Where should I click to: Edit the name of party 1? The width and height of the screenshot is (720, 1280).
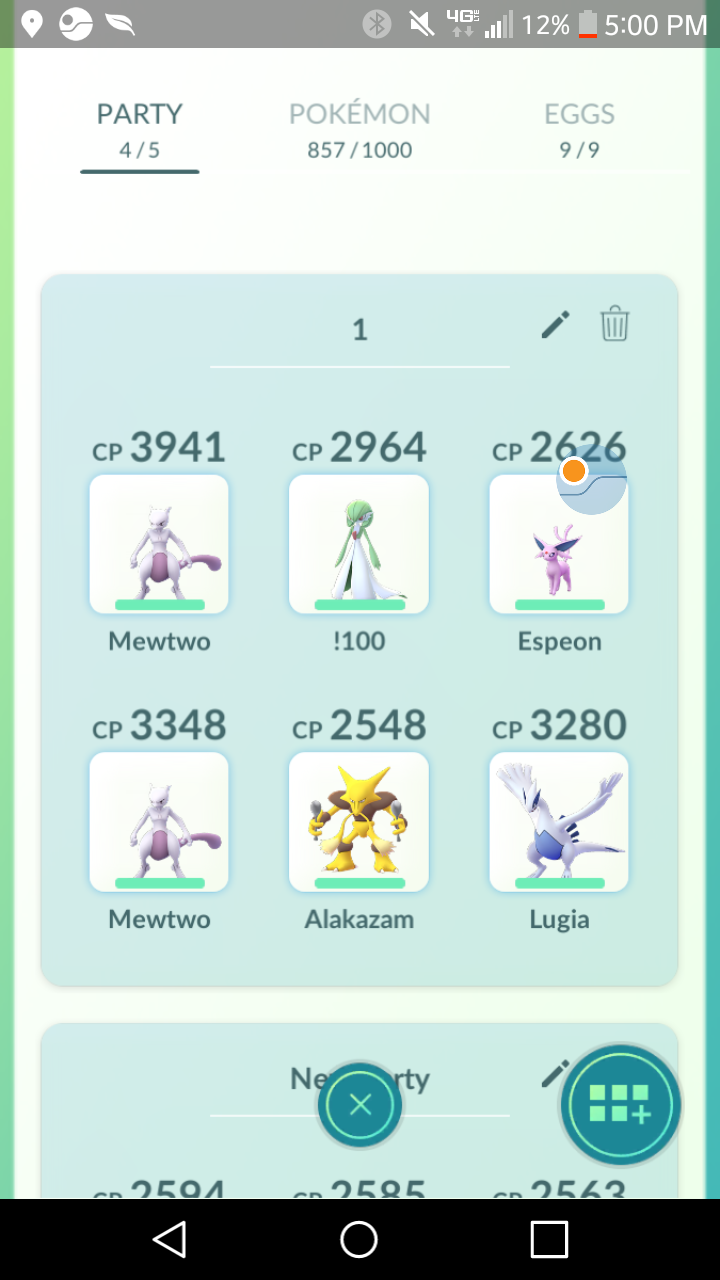click(555, 325)
